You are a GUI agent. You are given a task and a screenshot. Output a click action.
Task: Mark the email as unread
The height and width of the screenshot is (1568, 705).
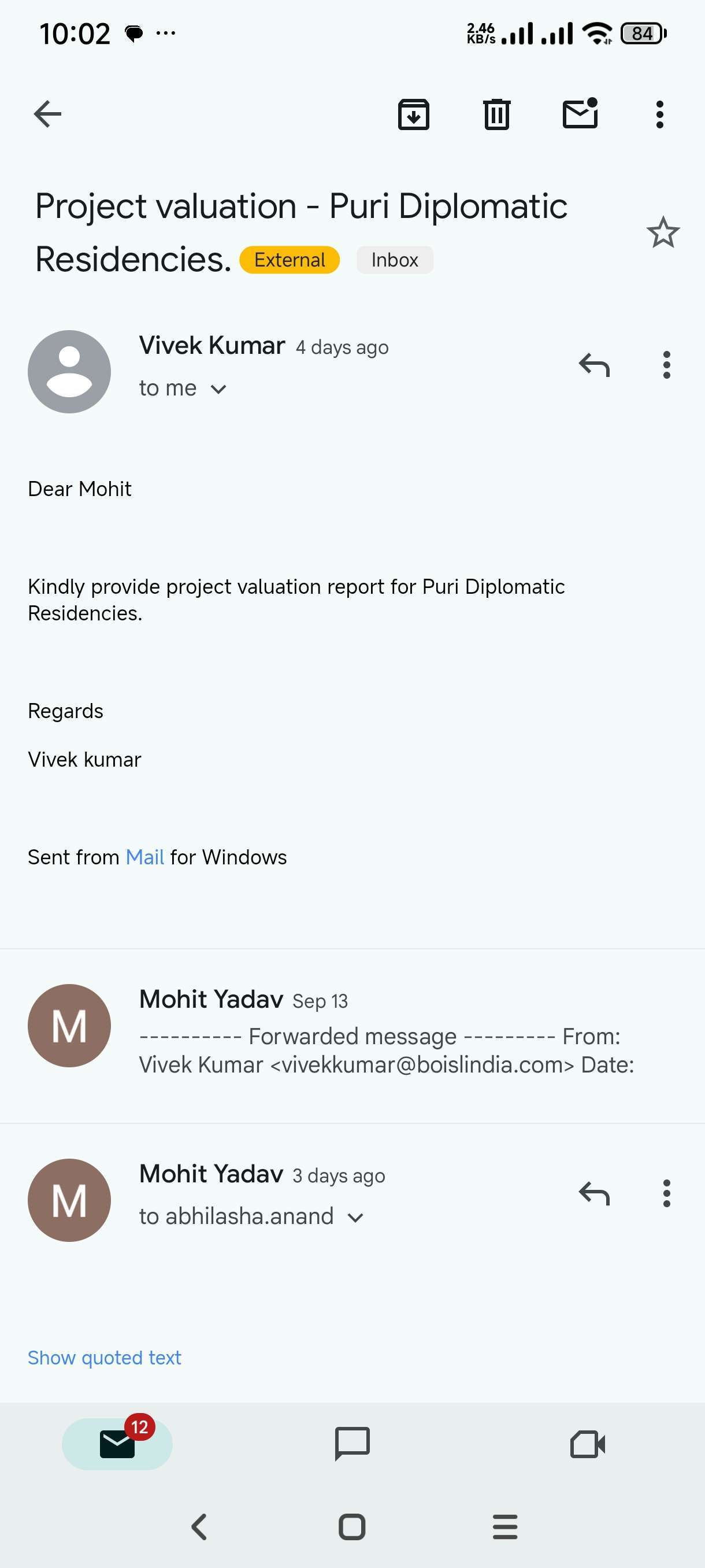(580, 113)
